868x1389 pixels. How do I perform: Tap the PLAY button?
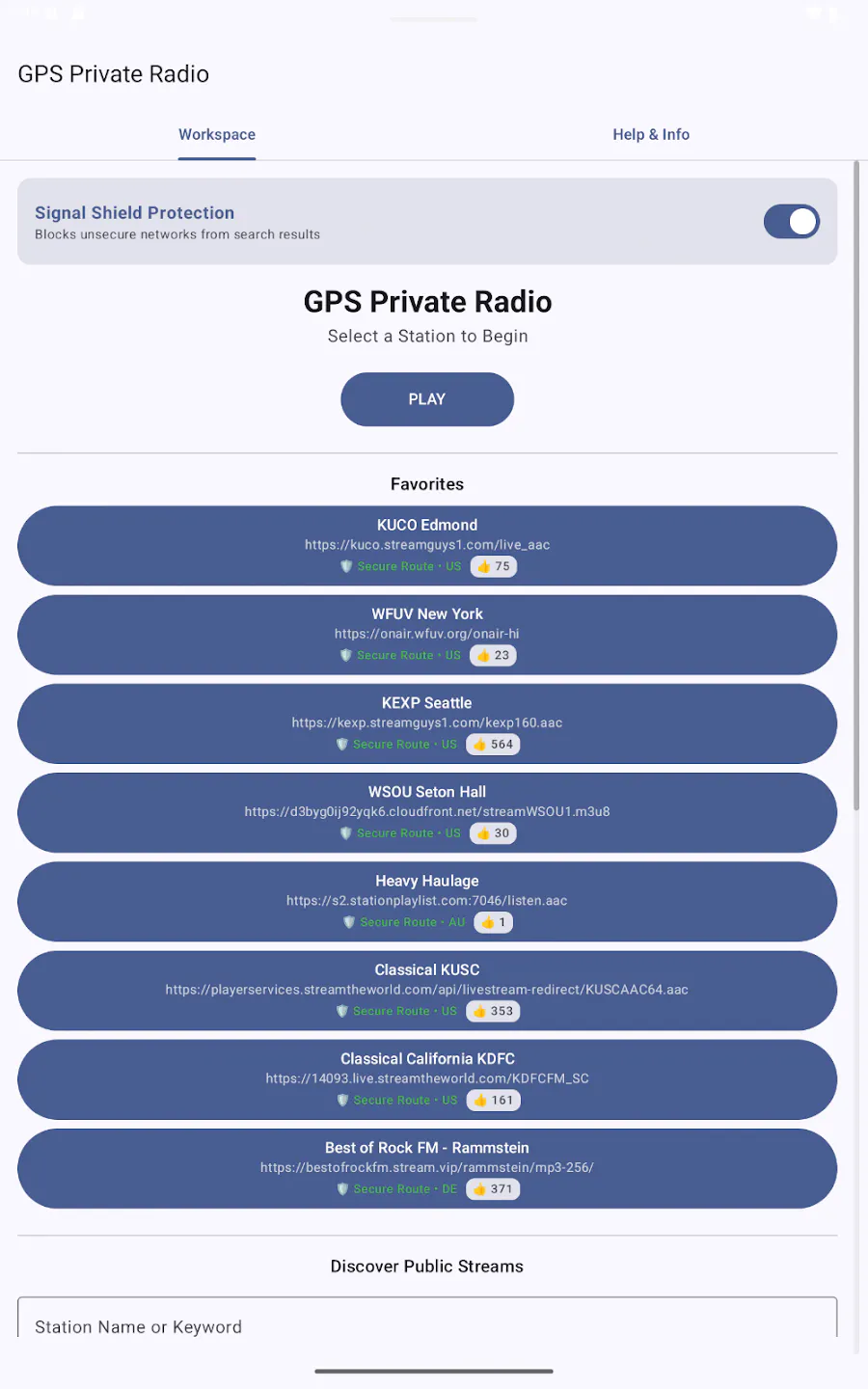(427, 399)
